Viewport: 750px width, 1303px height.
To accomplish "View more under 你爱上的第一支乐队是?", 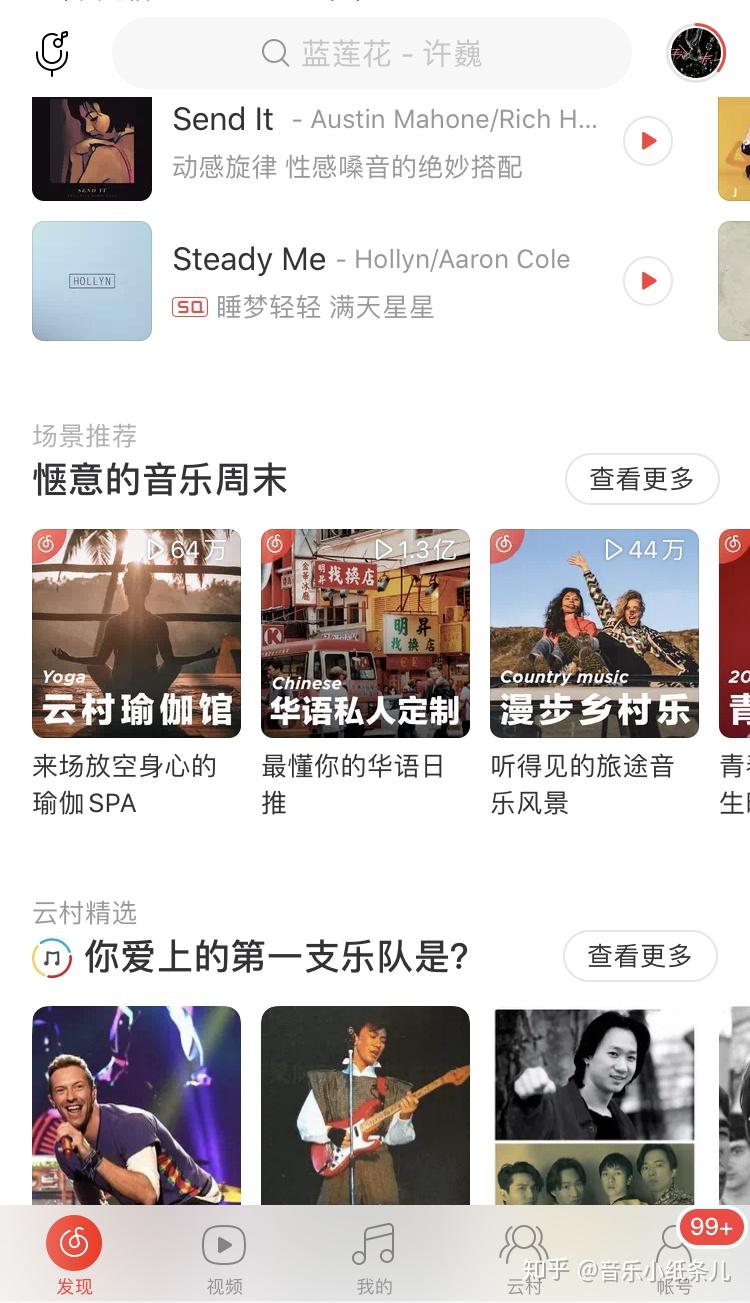I will [x=640, y=956].
